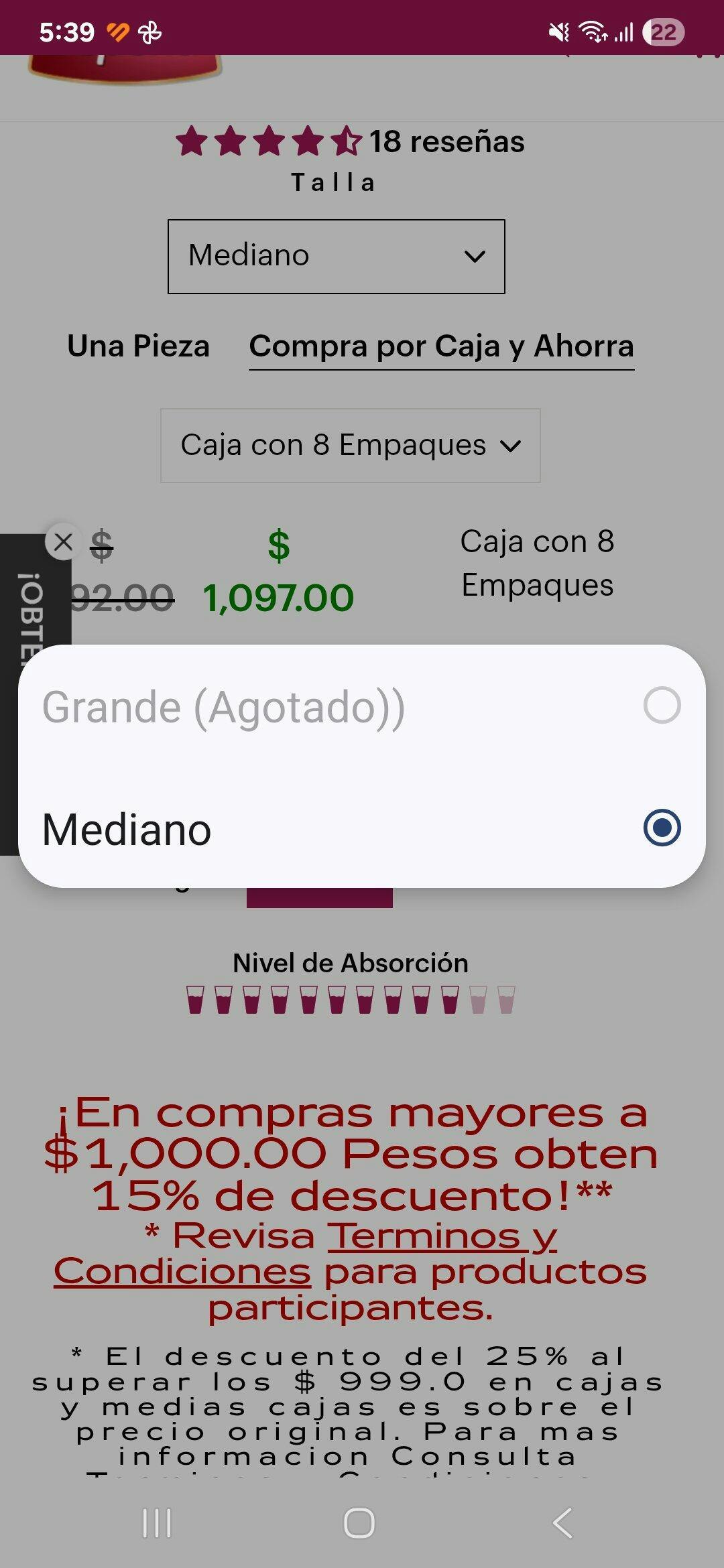Go to the home screen
The width and height of the screenshot is (724, 1568).
(359, 1522)
